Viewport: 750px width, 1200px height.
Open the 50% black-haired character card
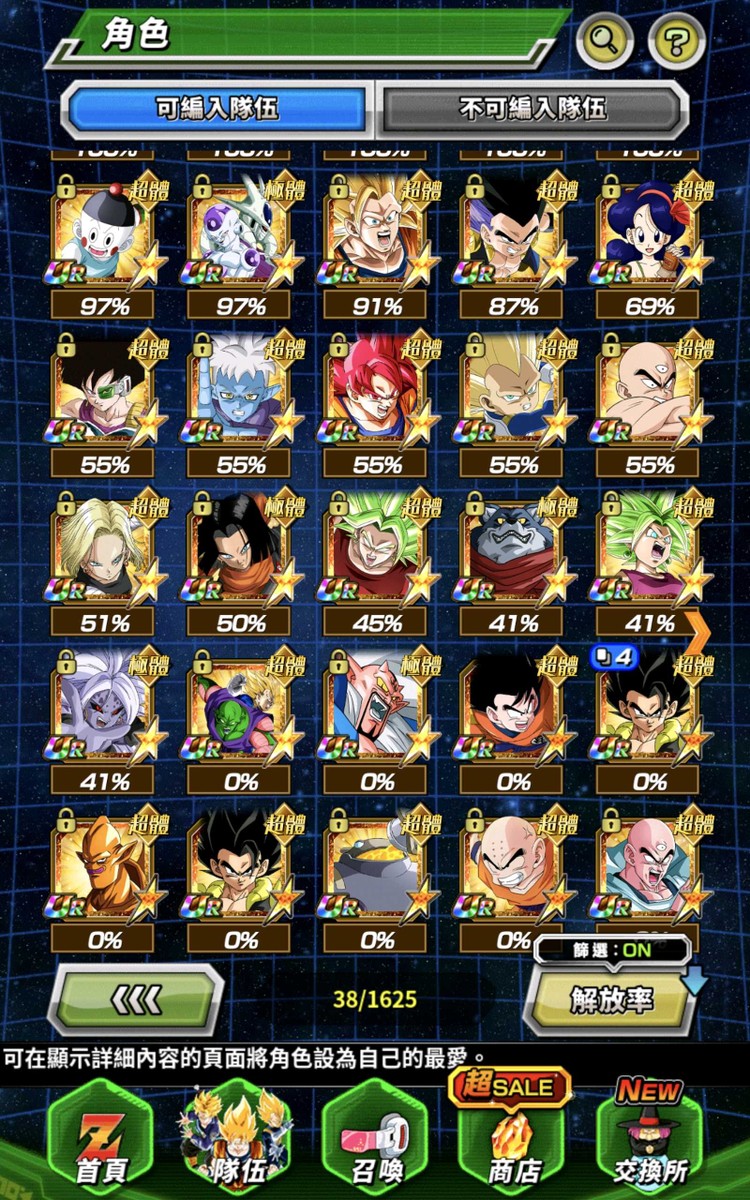pyautogui.click(x=240, y=550)
